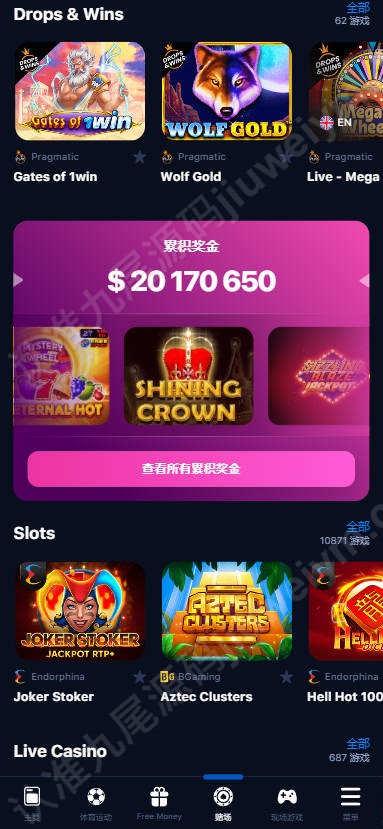Open the Live Mega Wheel game
Screen dimensions: 383x829
346,91
